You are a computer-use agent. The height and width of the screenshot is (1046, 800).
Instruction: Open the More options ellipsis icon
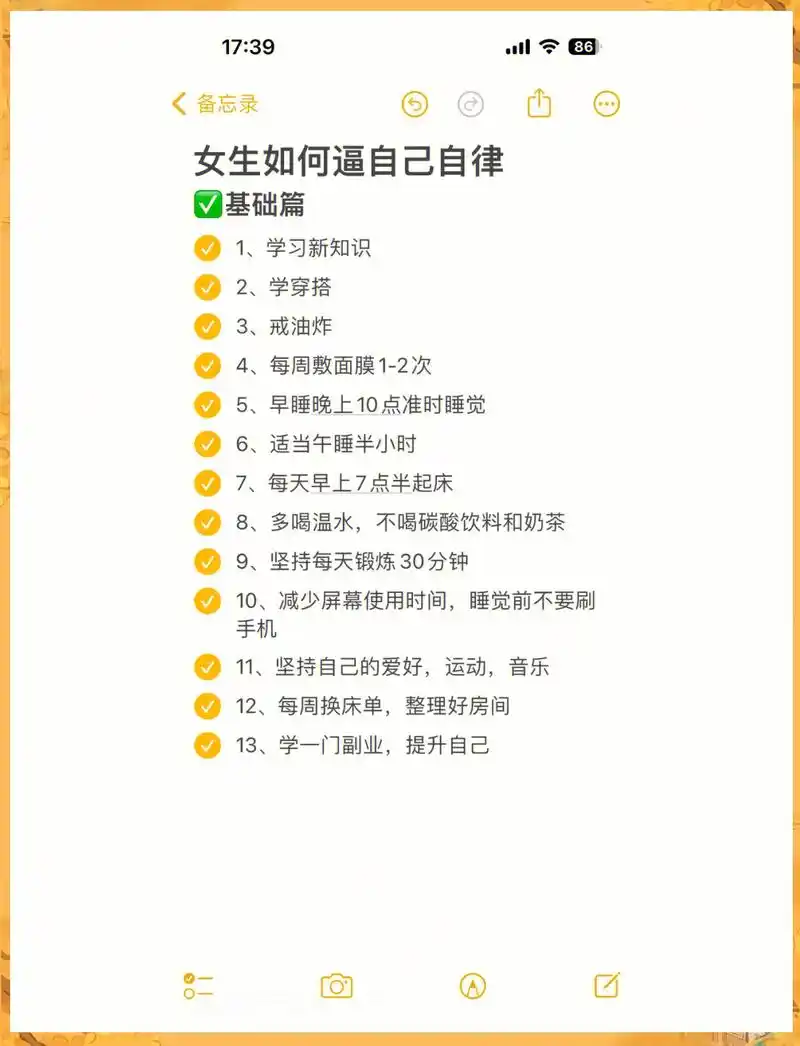pos(606,104)
